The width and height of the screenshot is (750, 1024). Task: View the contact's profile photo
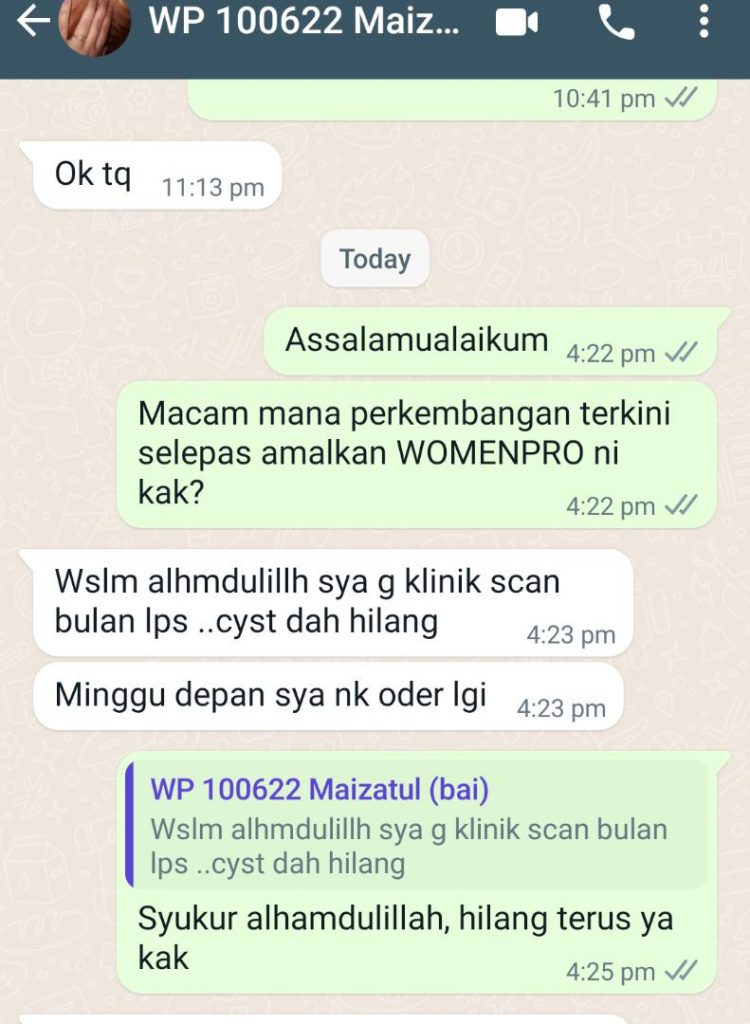pos(93,25)
